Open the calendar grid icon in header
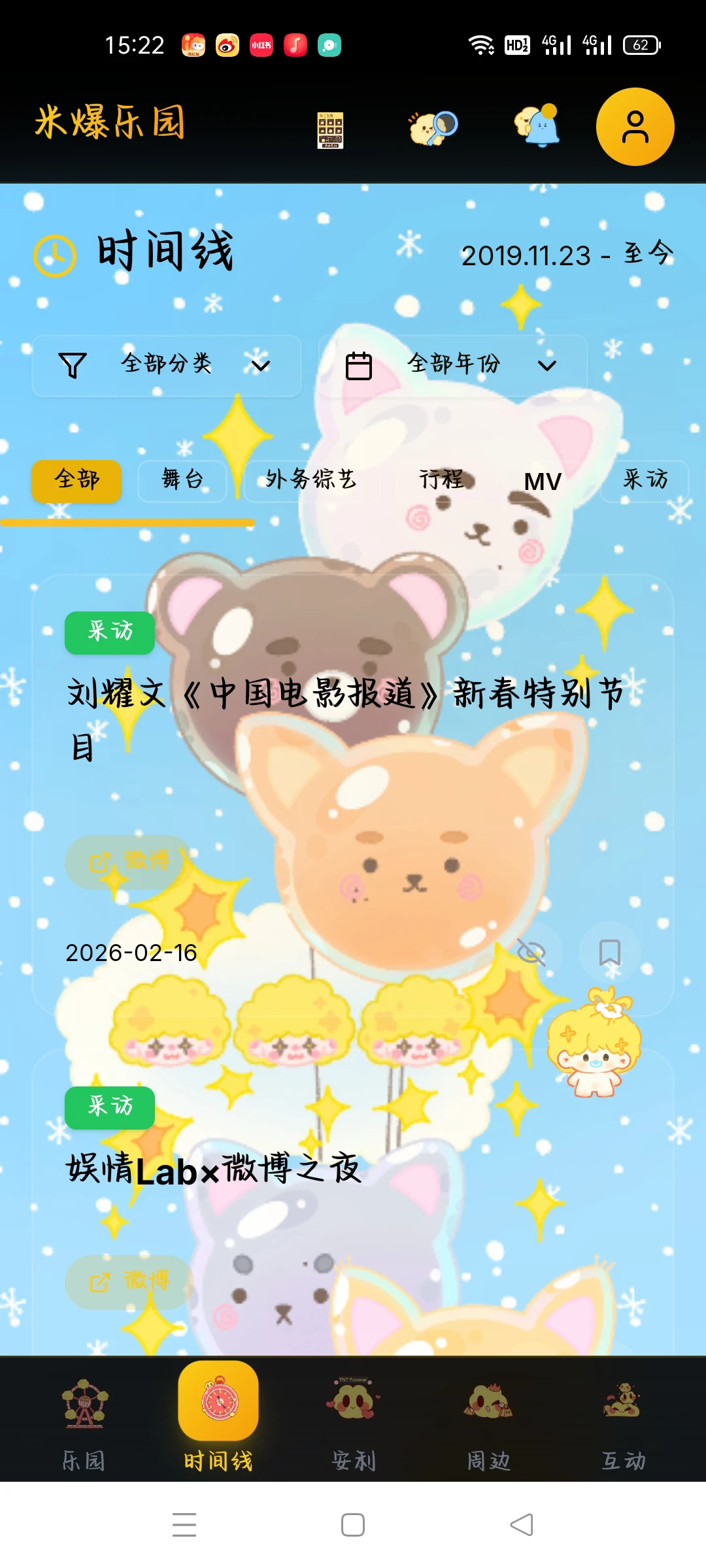Viewport: 706px width, 1568px height. point(330,130)
